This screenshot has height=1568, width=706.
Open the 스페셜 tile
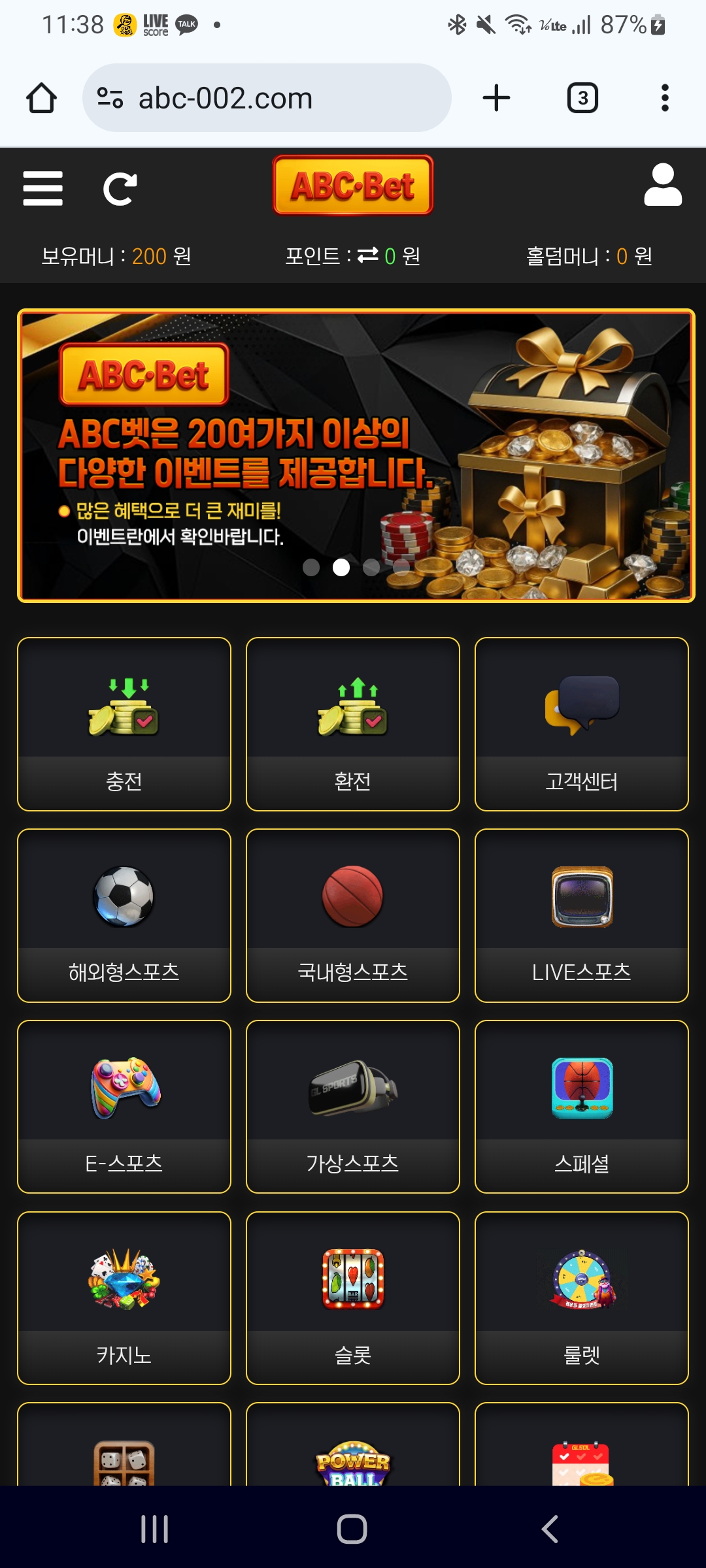pyautogui.click(x=582, y=1107)
